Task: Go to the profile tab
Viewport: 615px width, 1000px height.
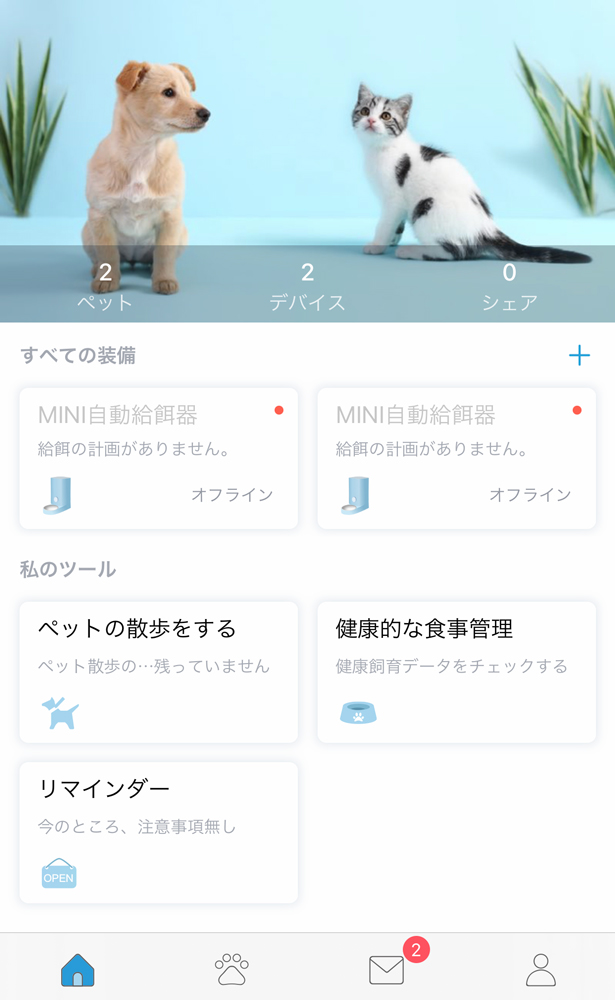Action: (541, 969)
